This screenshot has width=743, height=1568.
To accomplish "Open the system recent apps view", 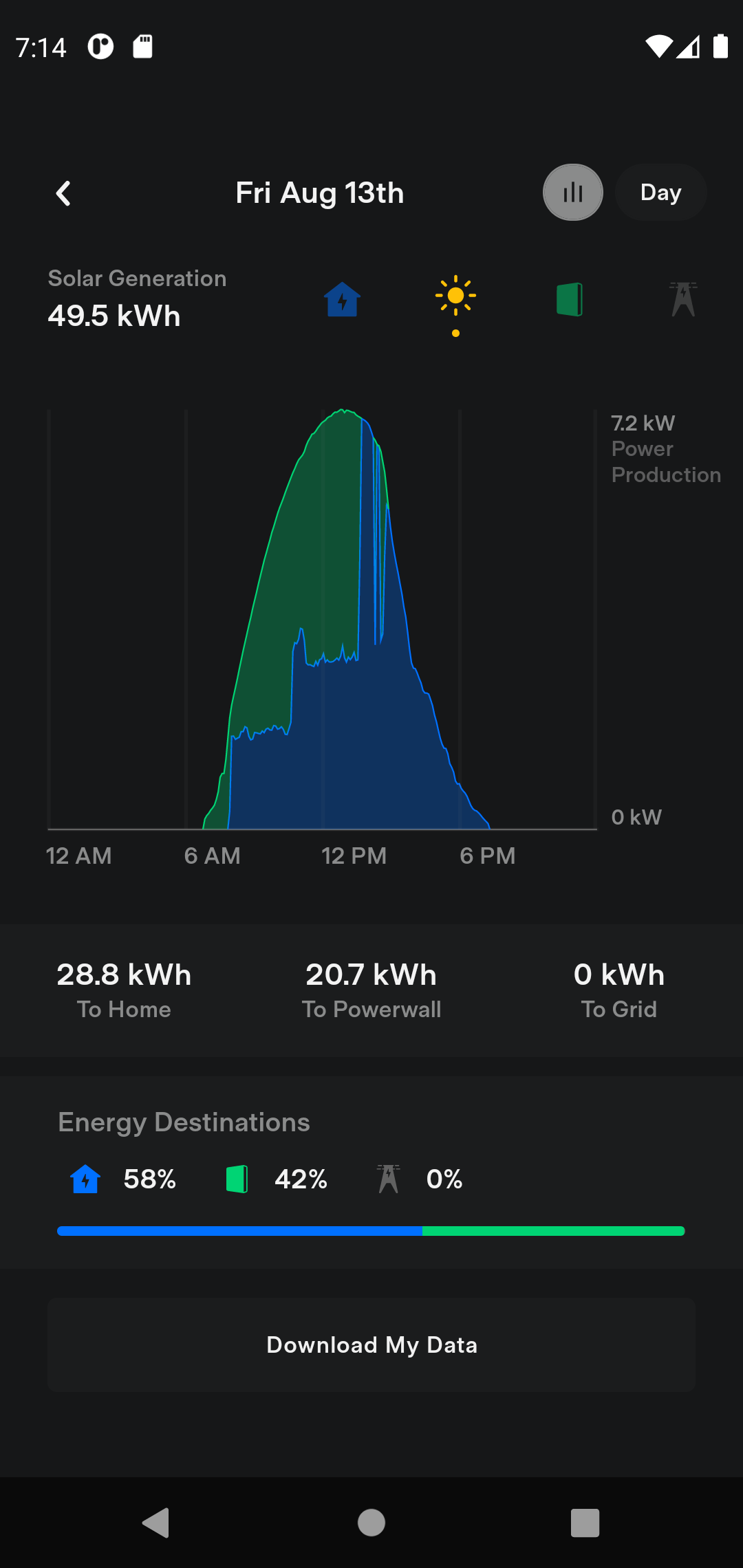I will [585, 1523].
